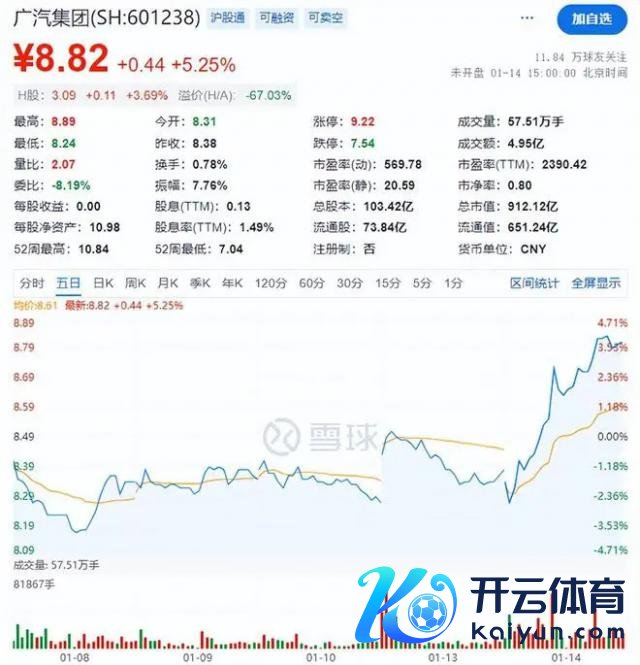Switch to 季K chart
Screen dimensions: 640x665
click(x=202, y=283)
